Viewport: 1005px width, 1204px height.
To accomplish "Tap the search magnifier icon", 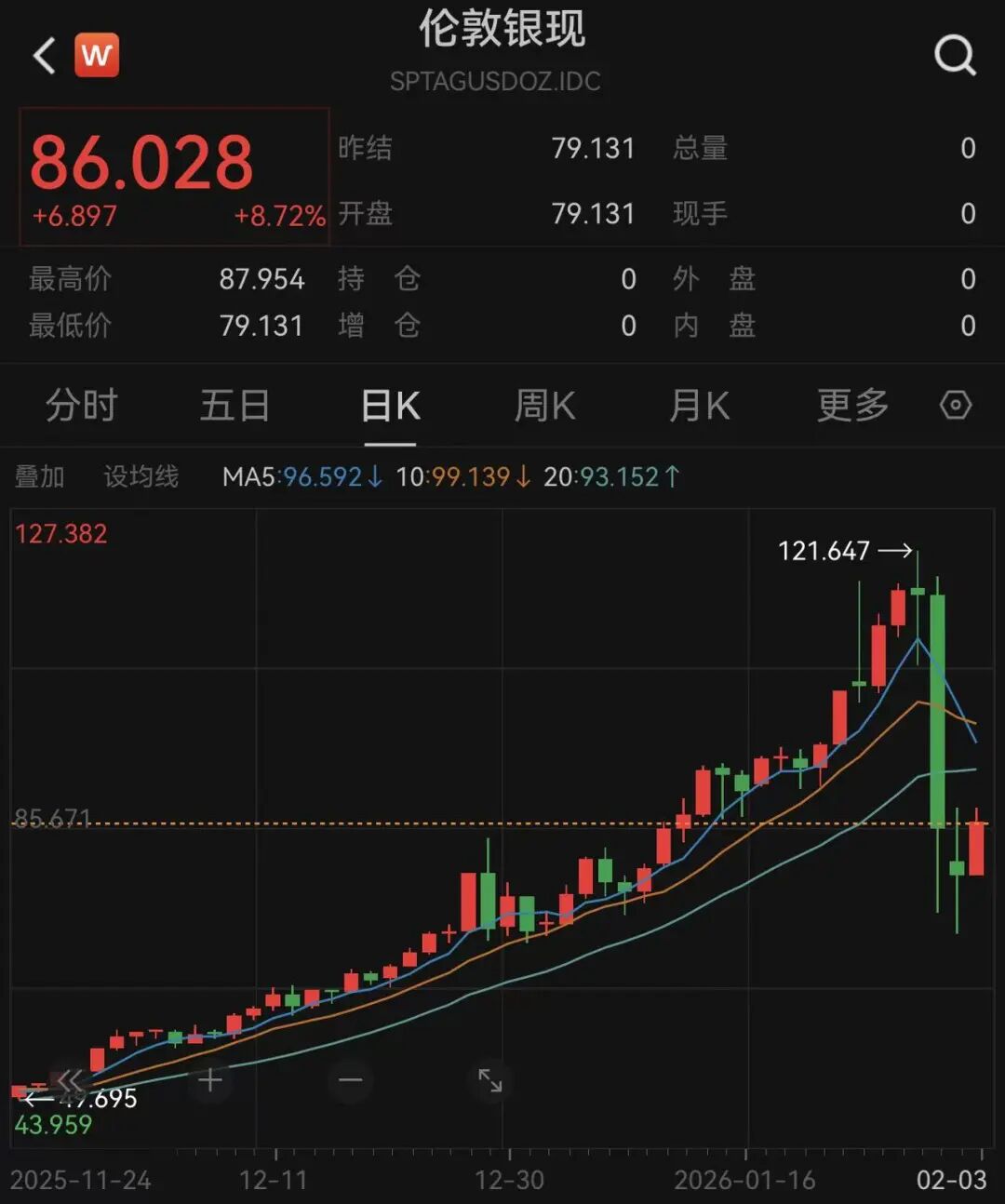I will pyautogui.click(x=953, y=54).
